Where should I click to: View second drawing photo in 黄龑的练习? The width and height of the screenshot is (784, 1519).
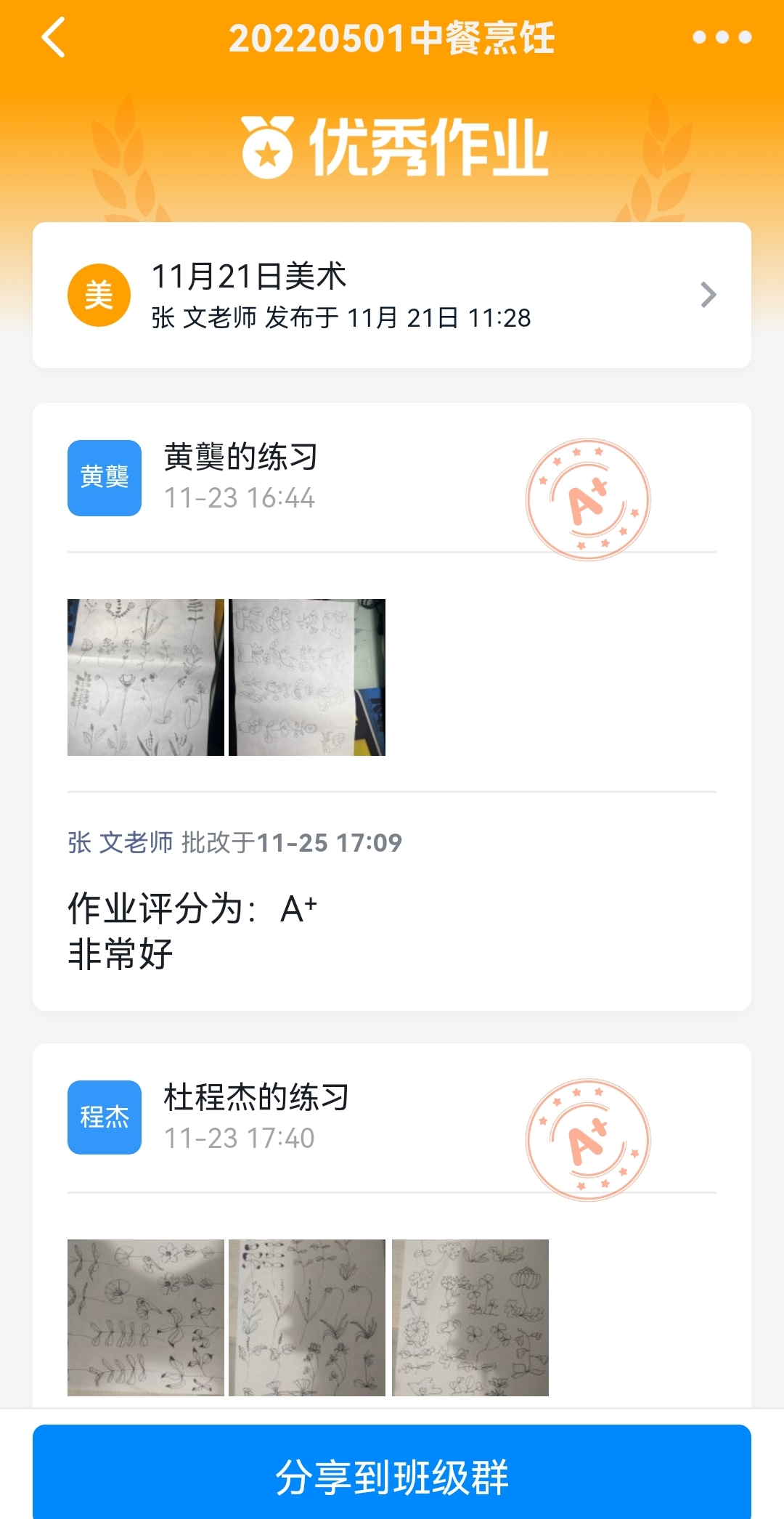click(x=307, y=677)
